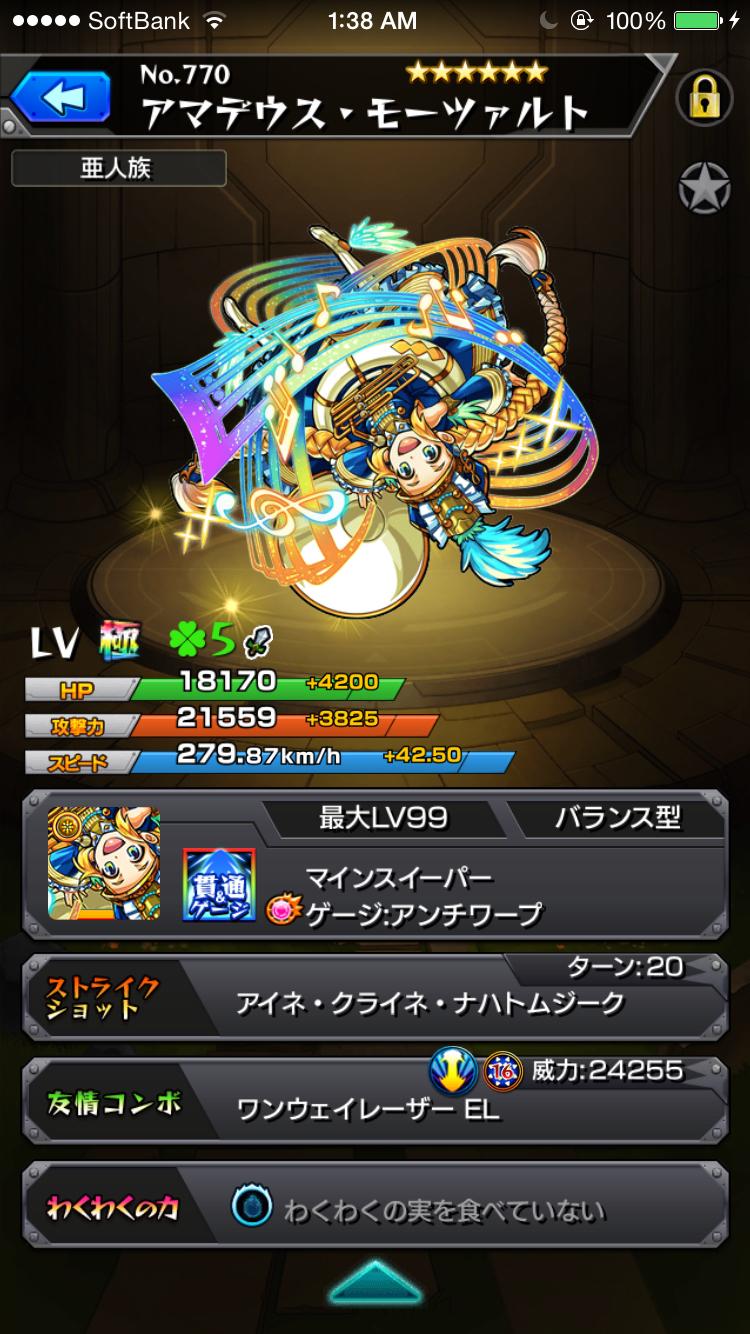This screenshot has height=1334, width=750.
Task: Open the 友情コンボ panel
Action: click(x=375, y=1098)
